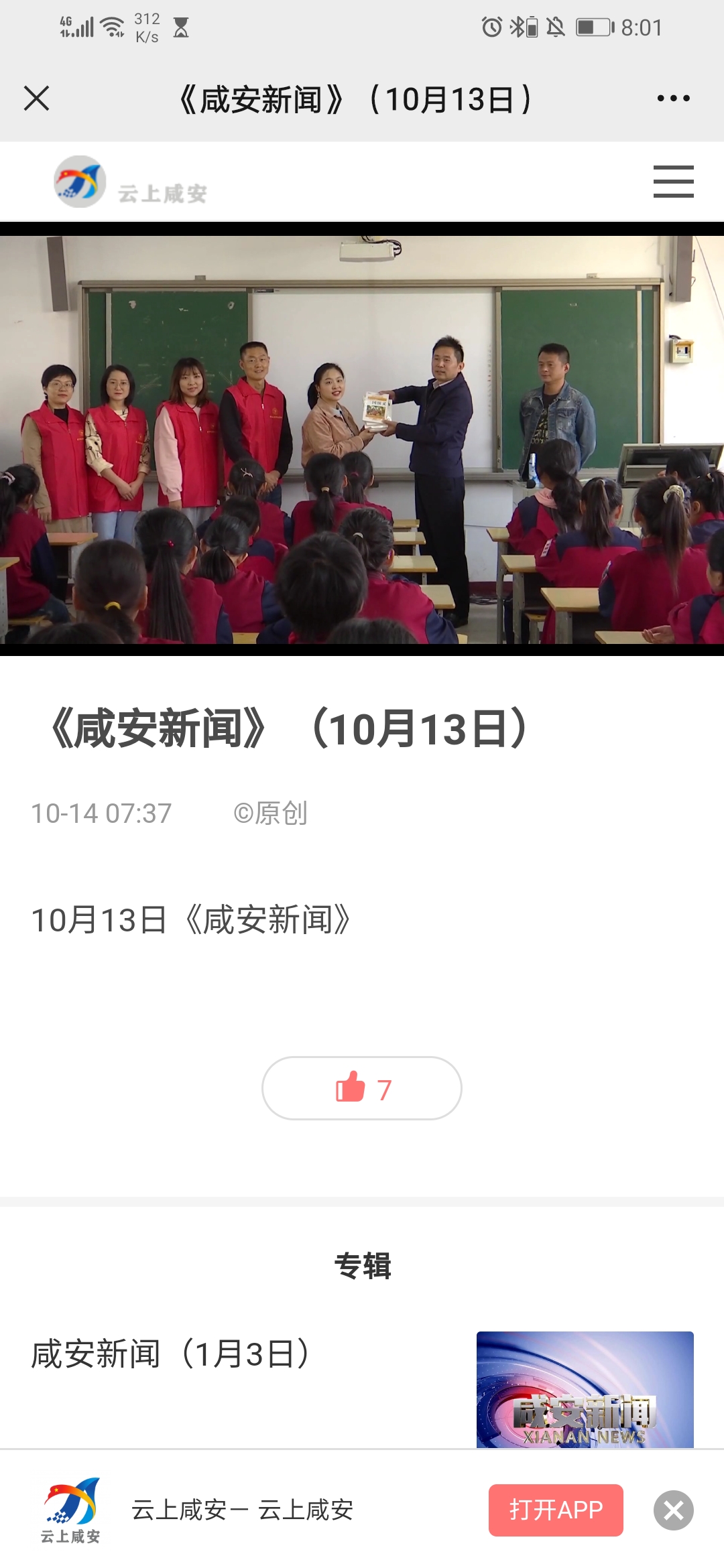The height and width of the screenshot is (1568, 724).
Task: Open the three-dot more options menu
Action: coord(673,98)
